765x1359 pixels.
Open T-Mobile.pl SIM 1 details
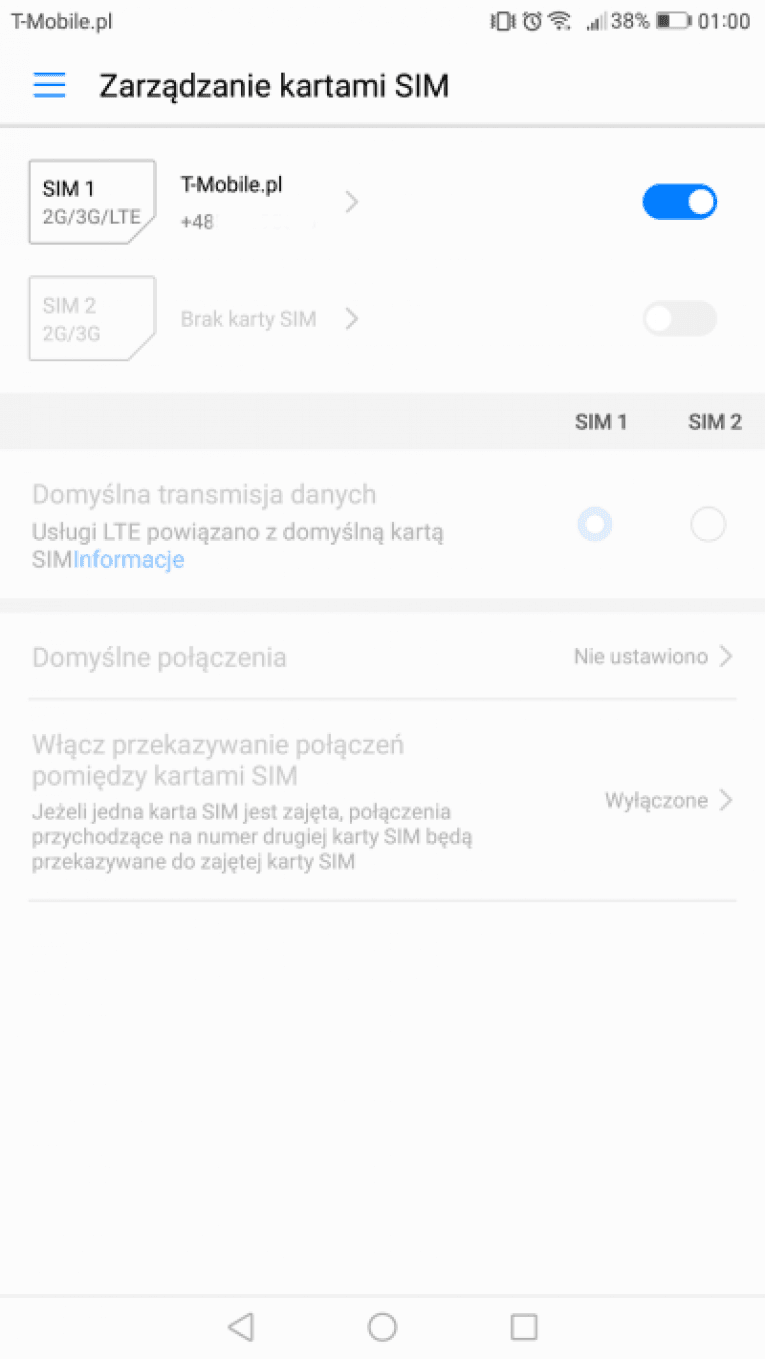click(x=269, y=203)
